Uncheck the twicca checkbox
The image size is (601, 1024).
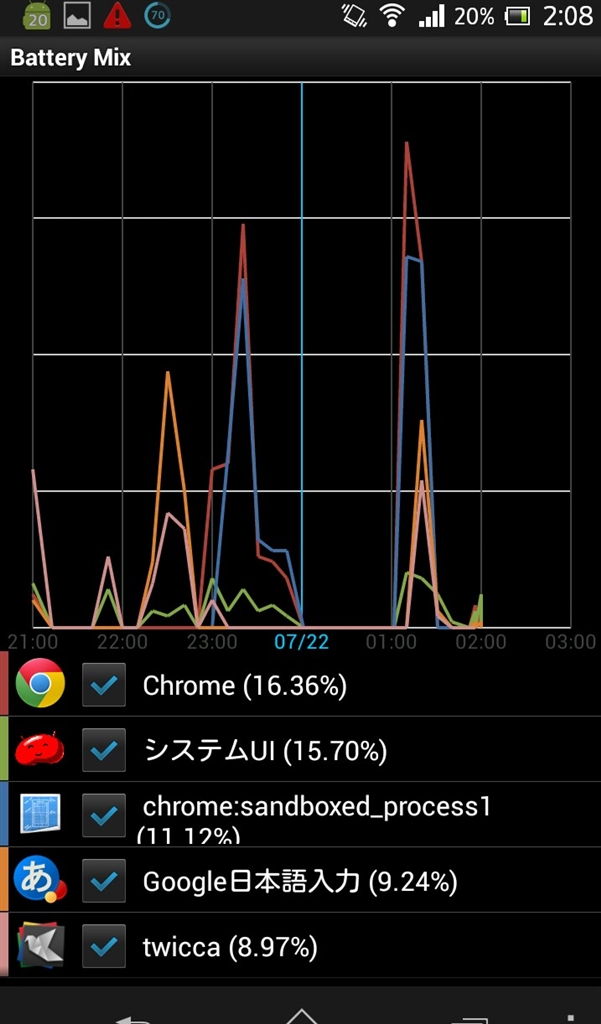(104, 946)
